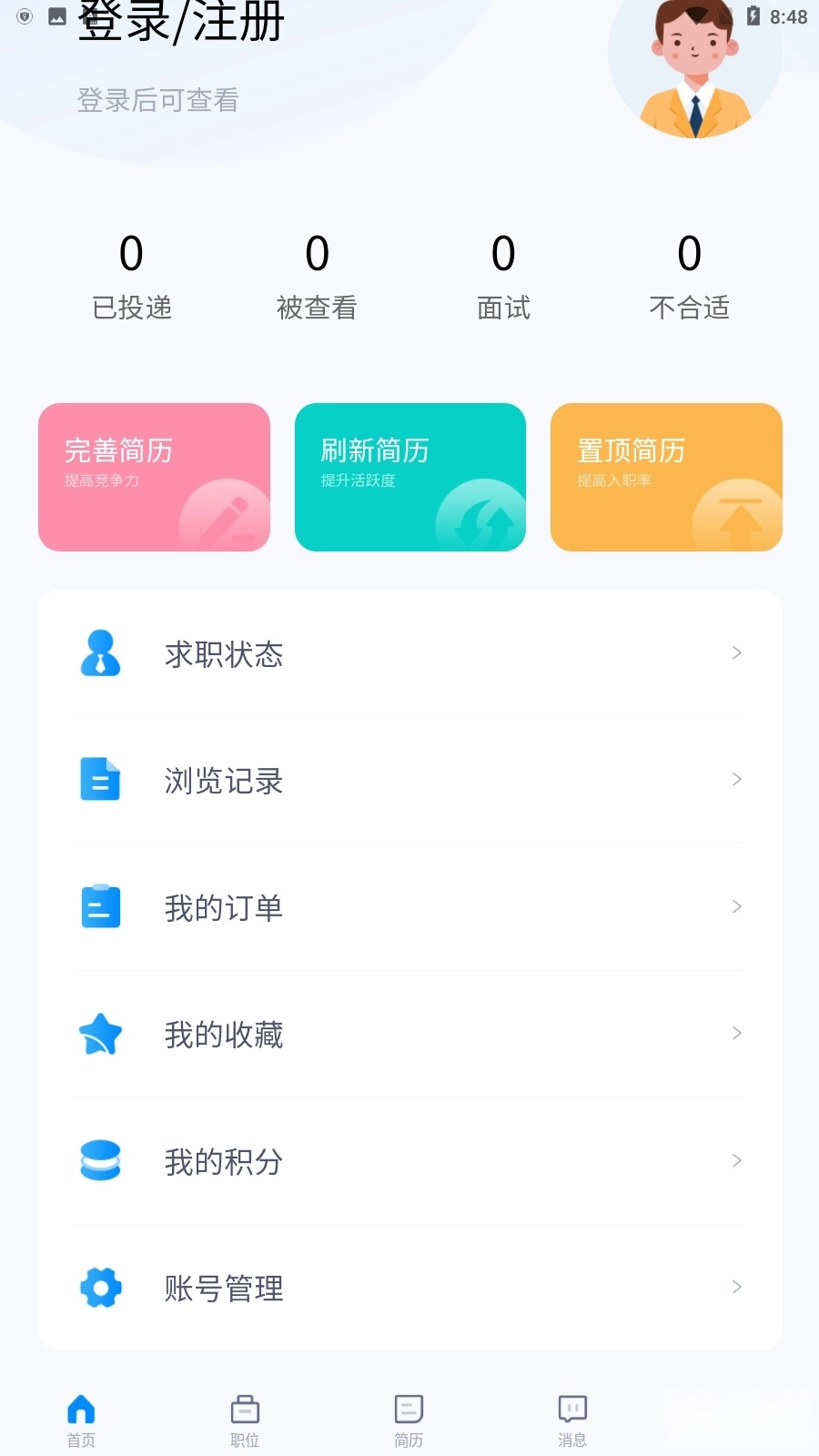Image resolution: width=819 pixels, height=1456 pixels.
Task: Switch to the 消息 tab
Action: (571, 1420)
